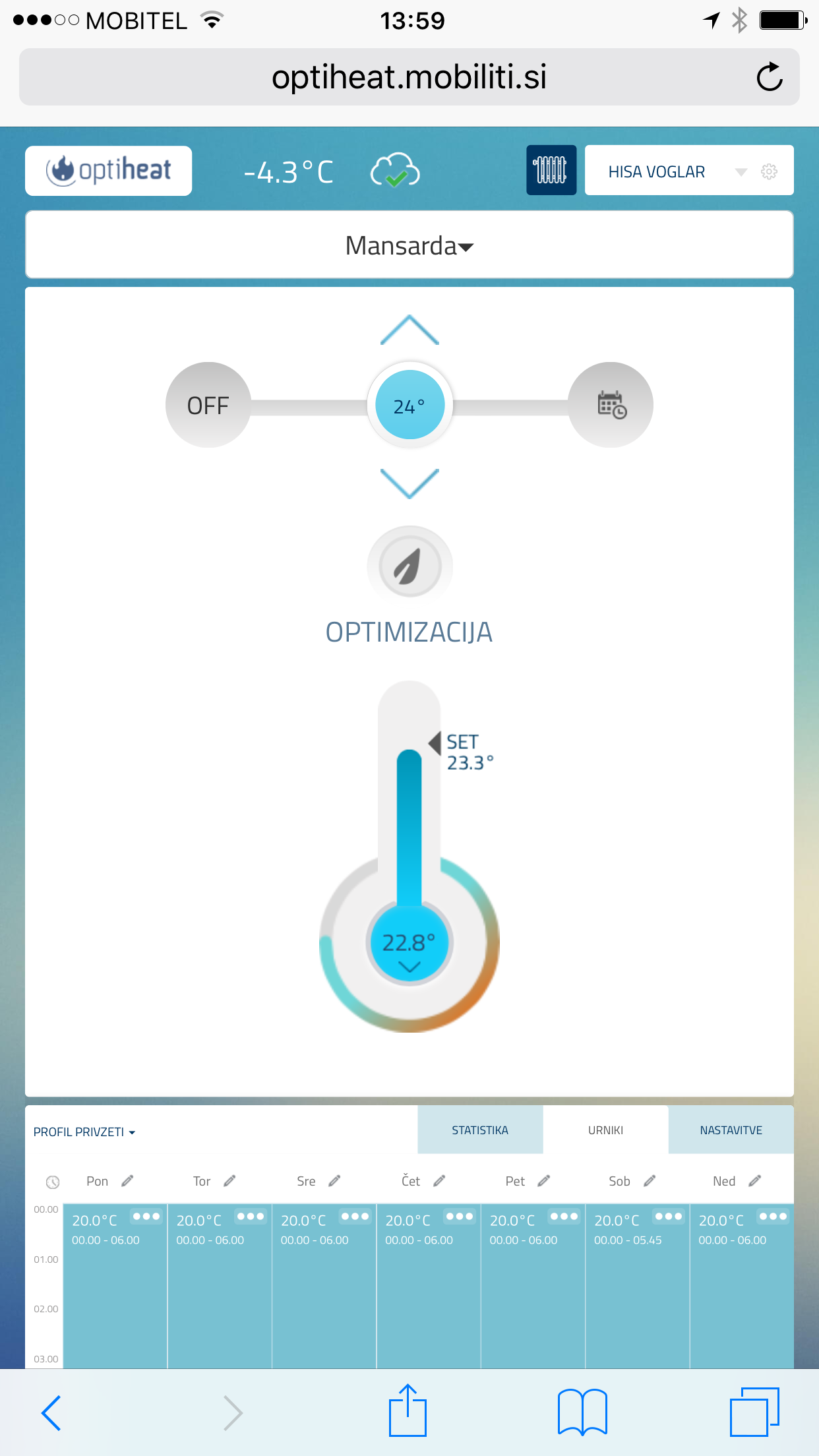Switch to the schedule calendar mode
Screen dimensions: 819x1456
611,405
